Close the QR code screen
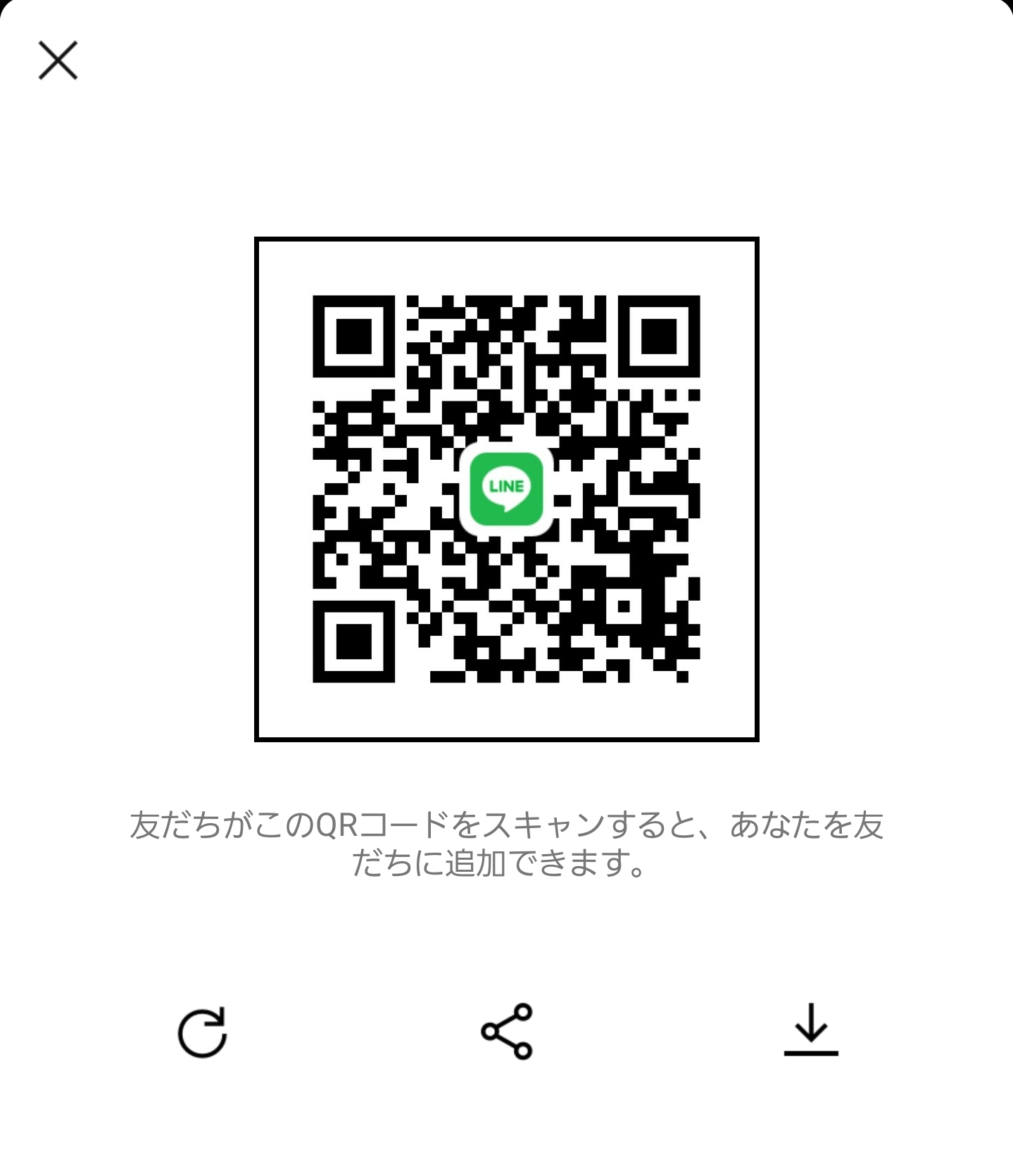The height and width of the screenshot is (1176, 1013). (58, 61)
